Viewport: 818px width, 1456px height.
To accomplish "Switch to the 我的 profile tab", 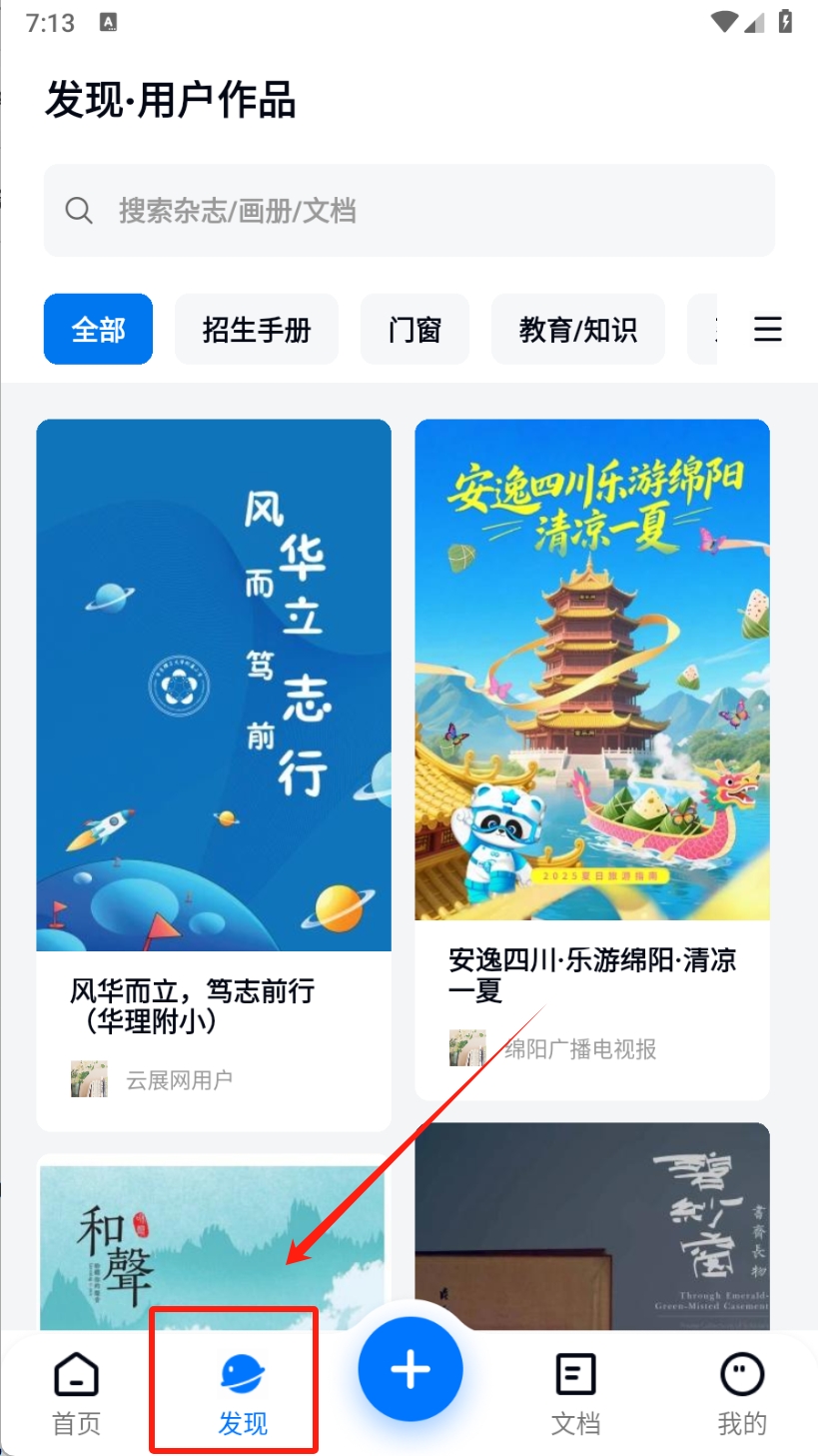I will pos(741,1394).
